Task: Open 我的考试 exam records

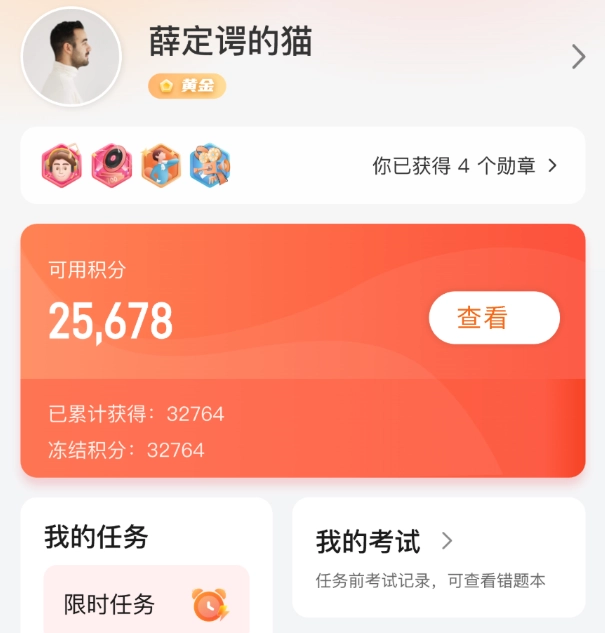Action: coord(438,556)
